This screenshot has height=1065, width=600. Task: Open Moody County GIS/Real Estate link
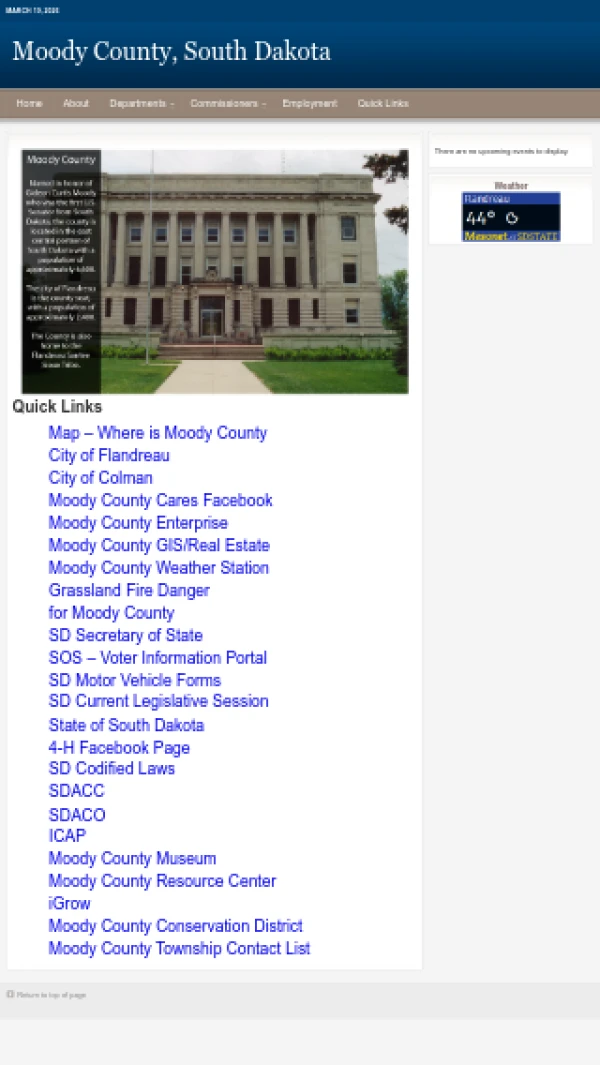pyautogui.click(x=159, y=545)
